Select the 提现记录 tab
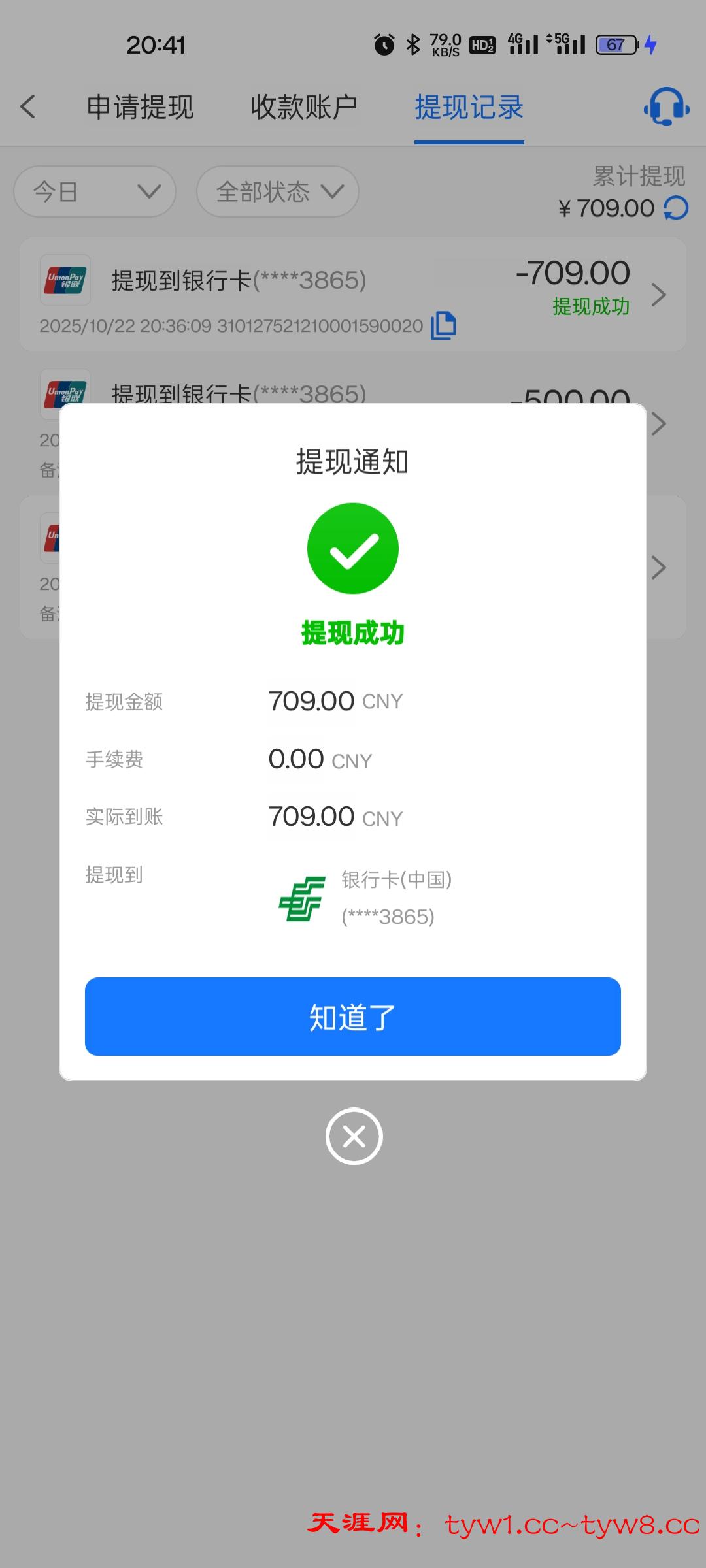 (469, 107)
